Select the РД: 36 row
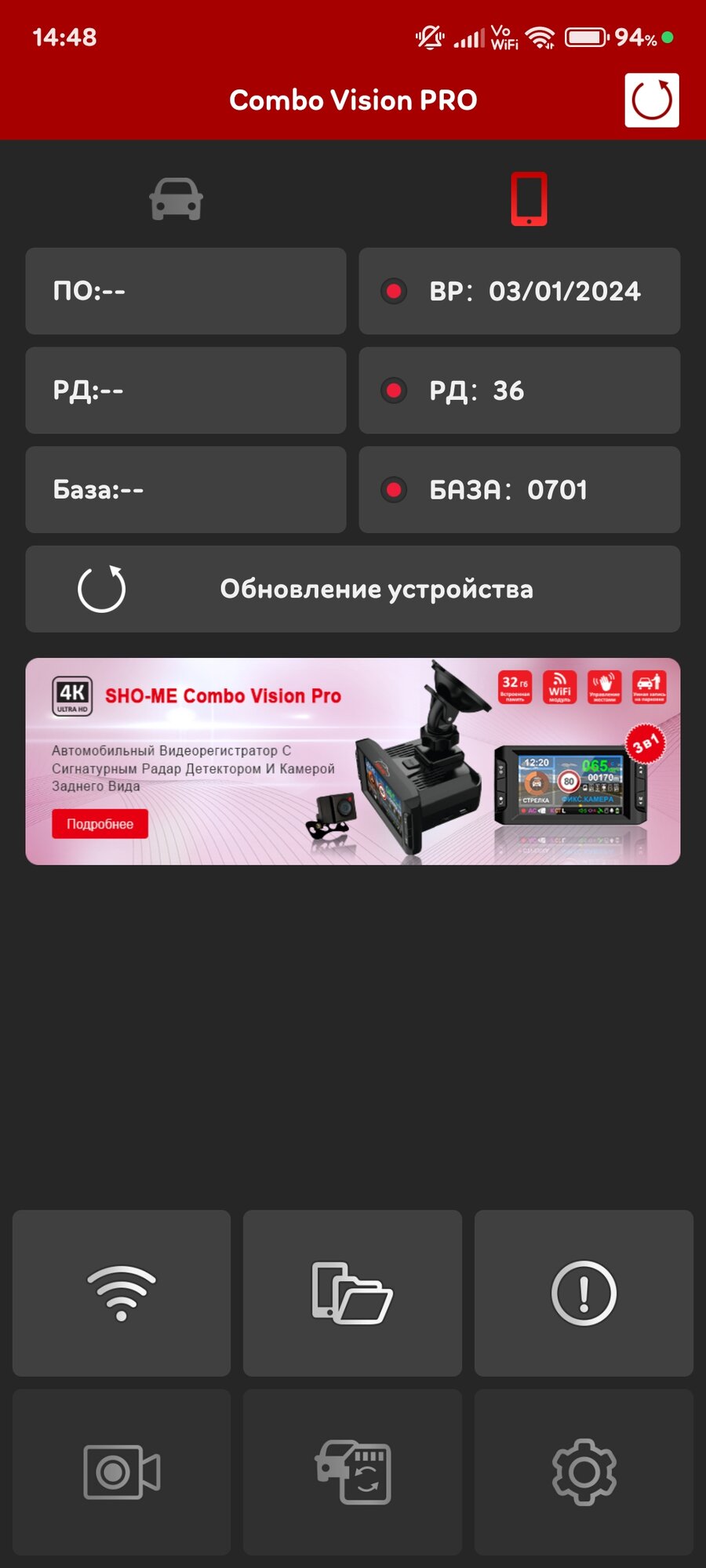 pyautogui.click(x=519, y=390)
